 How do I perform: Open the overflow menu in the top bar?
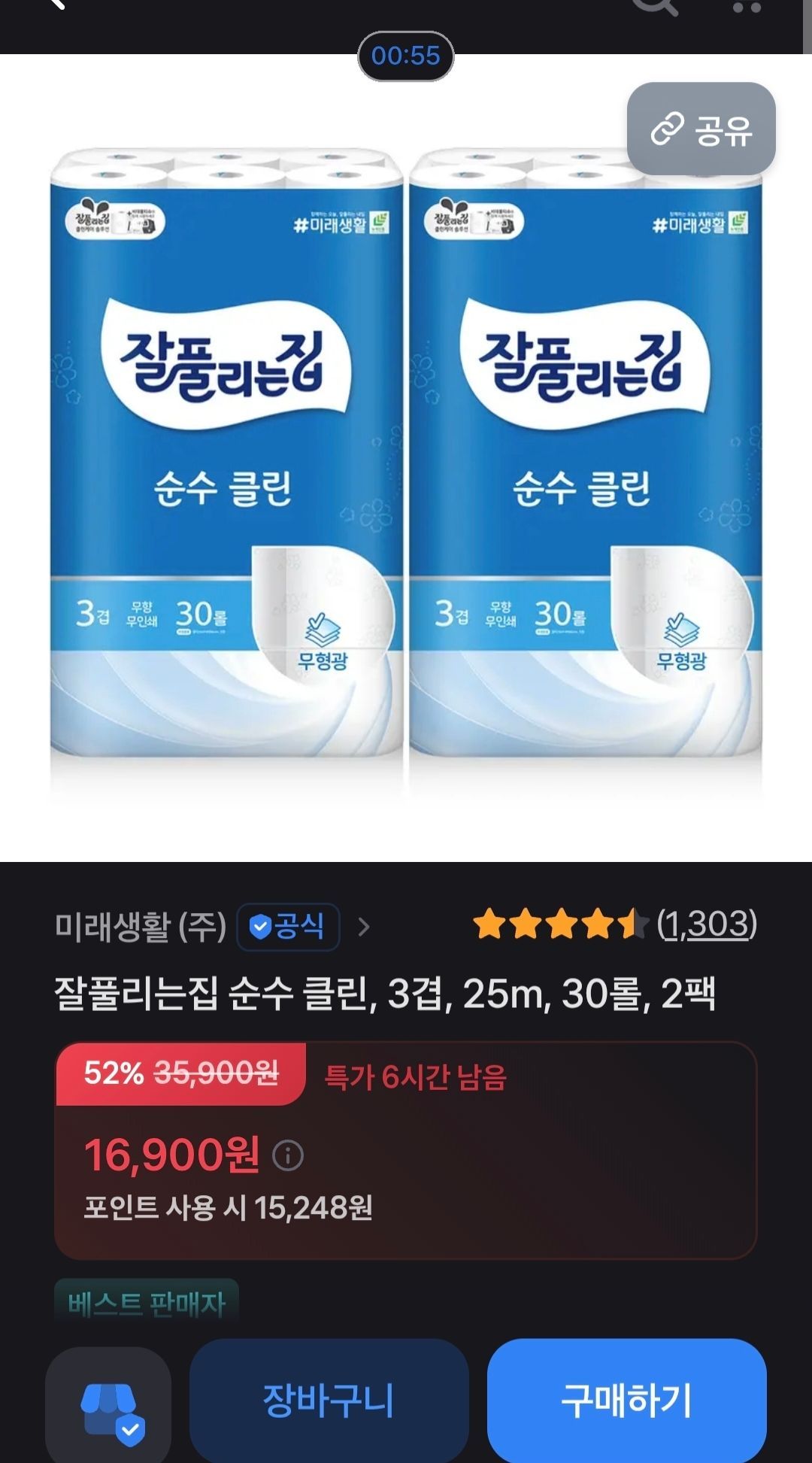point(747,6)
